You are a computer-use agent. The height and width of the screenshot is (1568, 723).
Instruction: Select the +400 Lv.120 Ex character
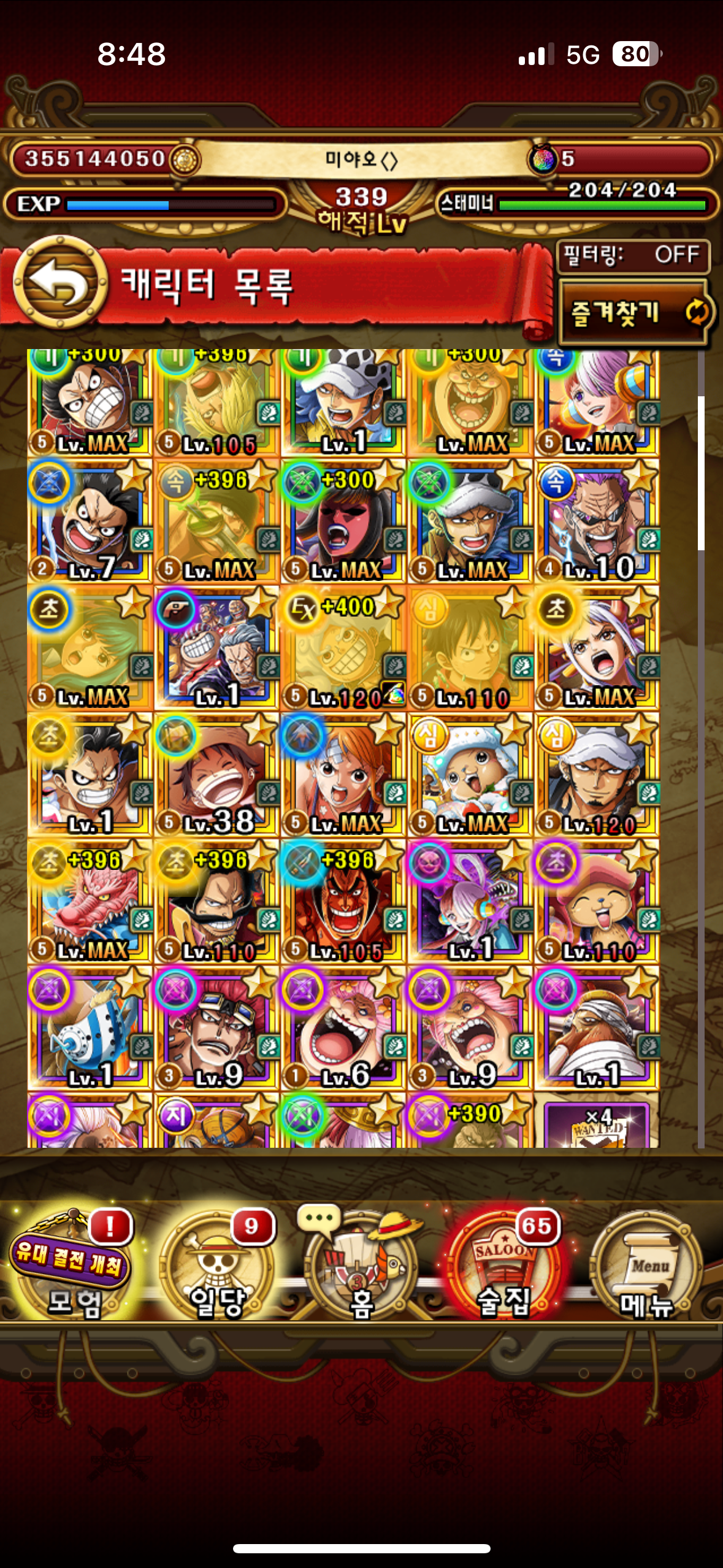pyautogui.click(x=343, y=648)
